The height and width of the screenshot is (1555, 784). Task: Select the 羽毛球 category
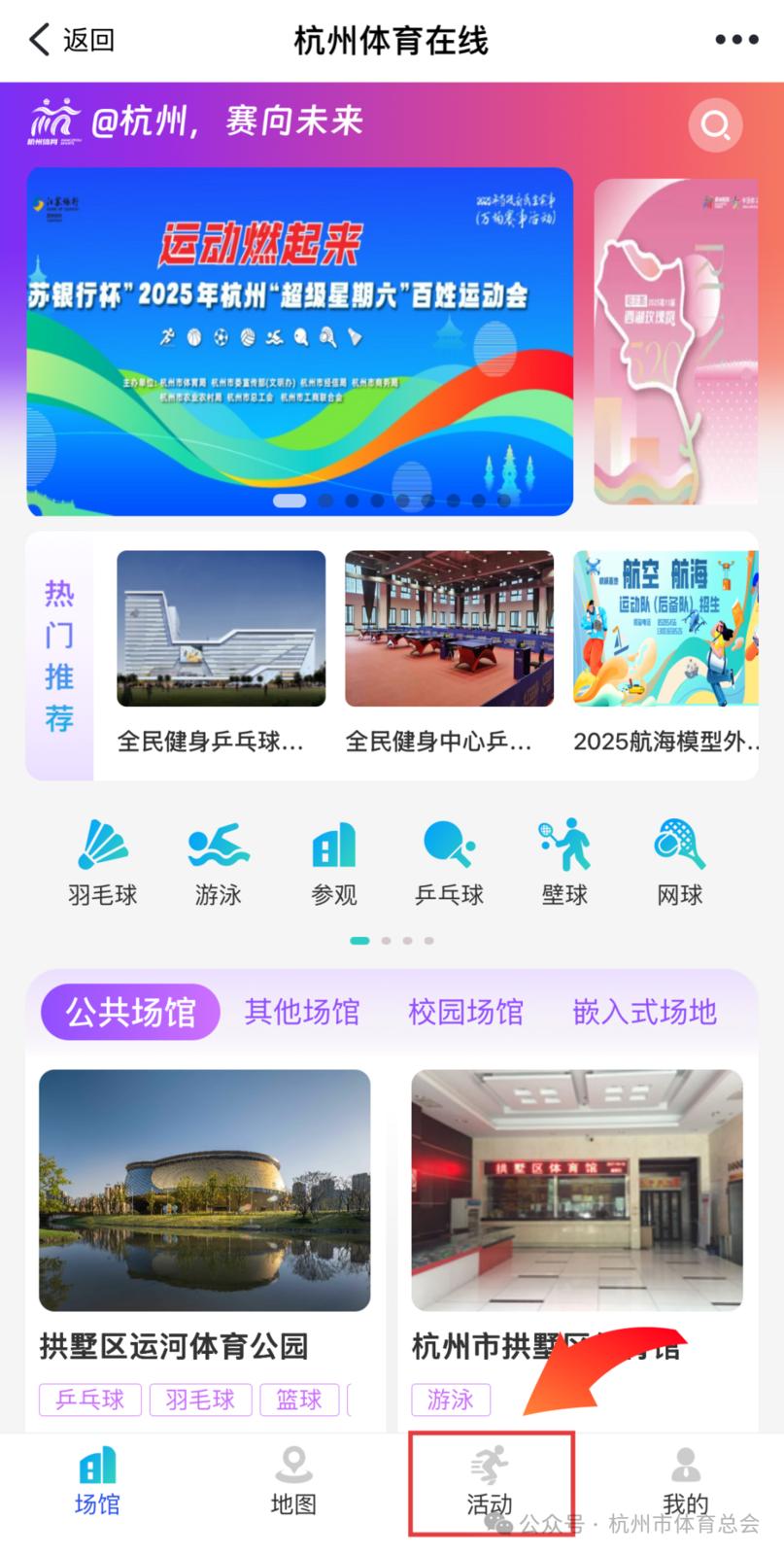(102, 863)
